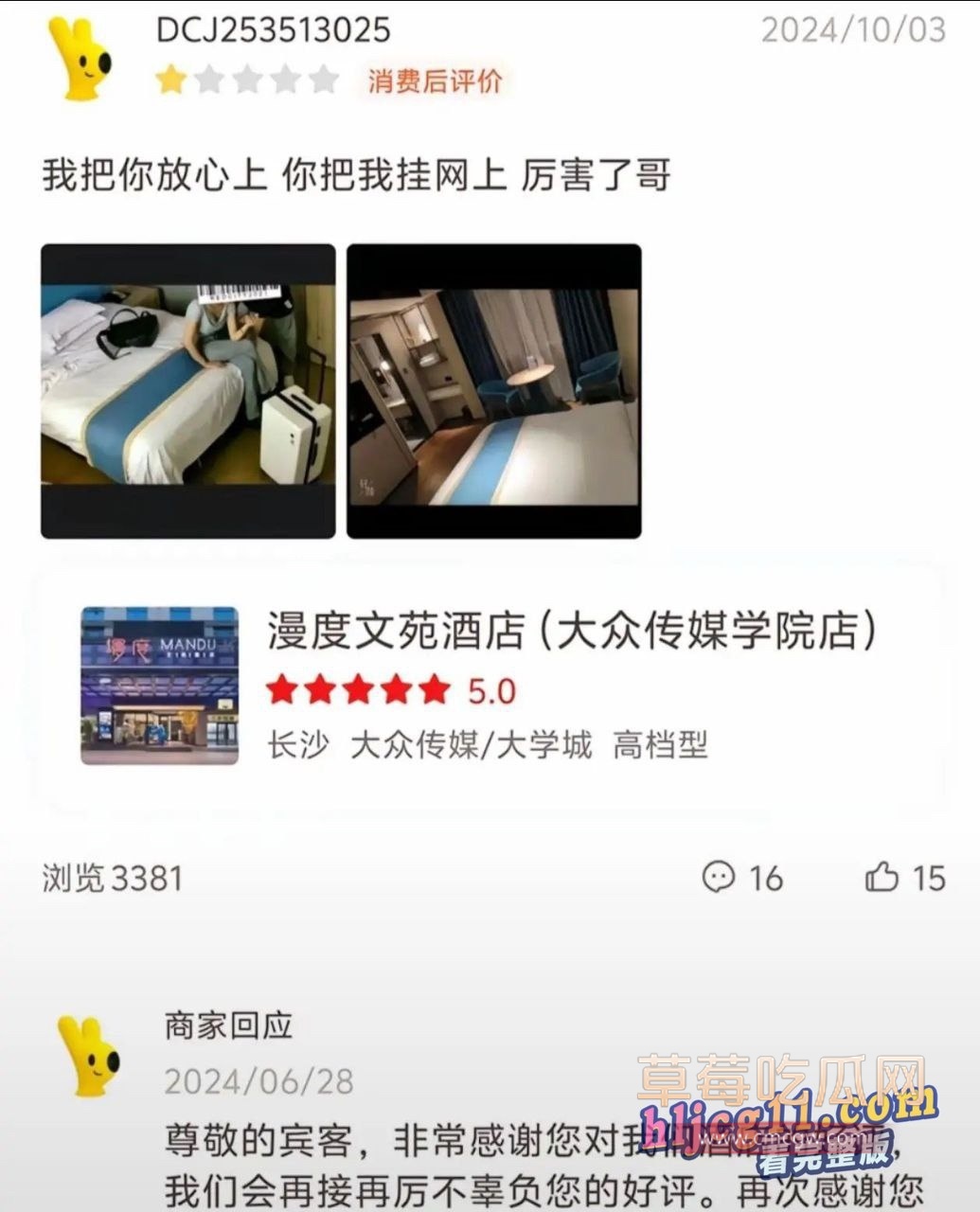The image size is (980, 1212).
Task: Open the second review photo of the room
Action: tap(493, 391)
